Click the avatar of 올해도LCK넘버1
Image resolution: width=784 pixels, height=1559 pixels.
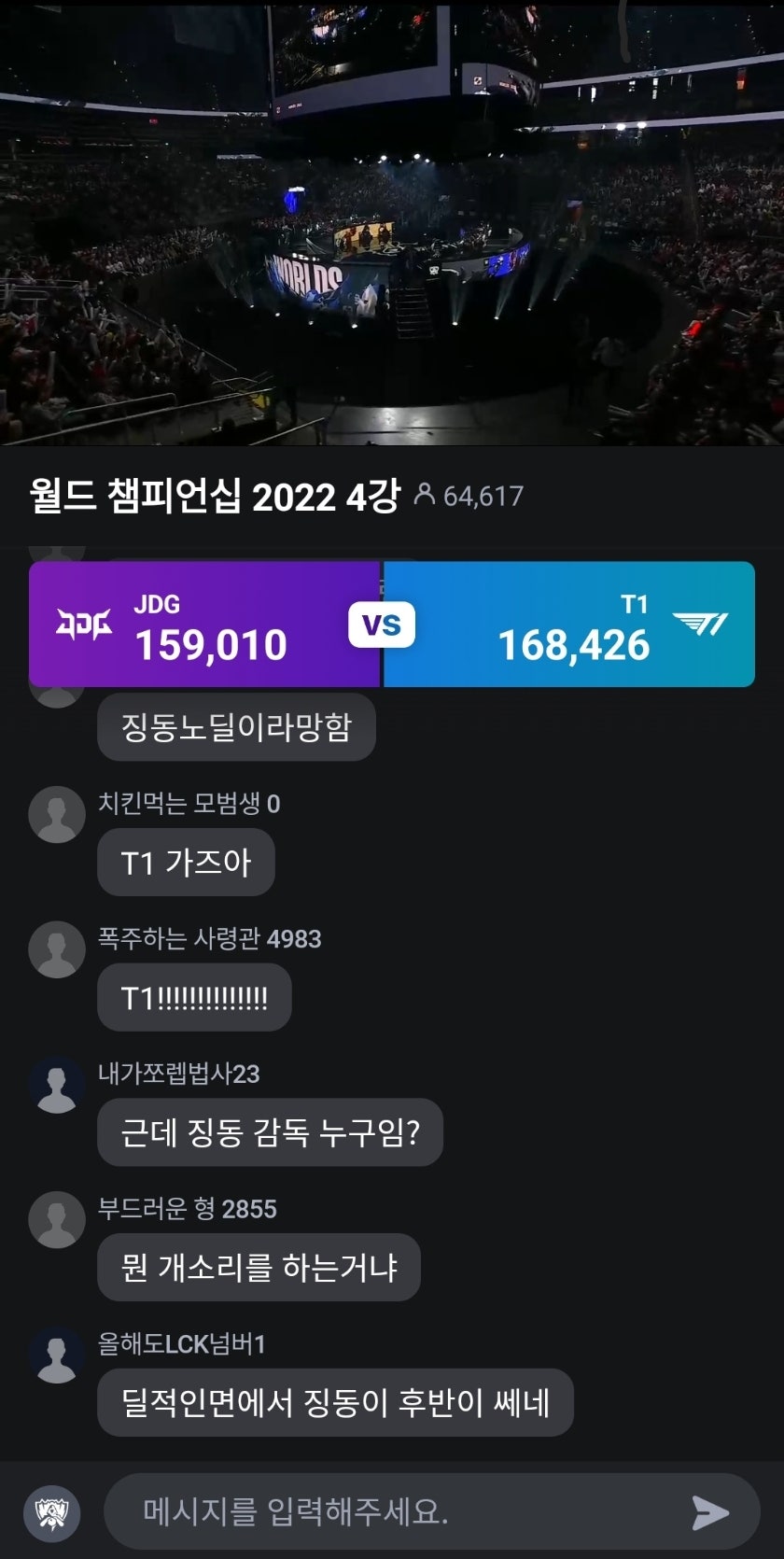point(57,1354)
